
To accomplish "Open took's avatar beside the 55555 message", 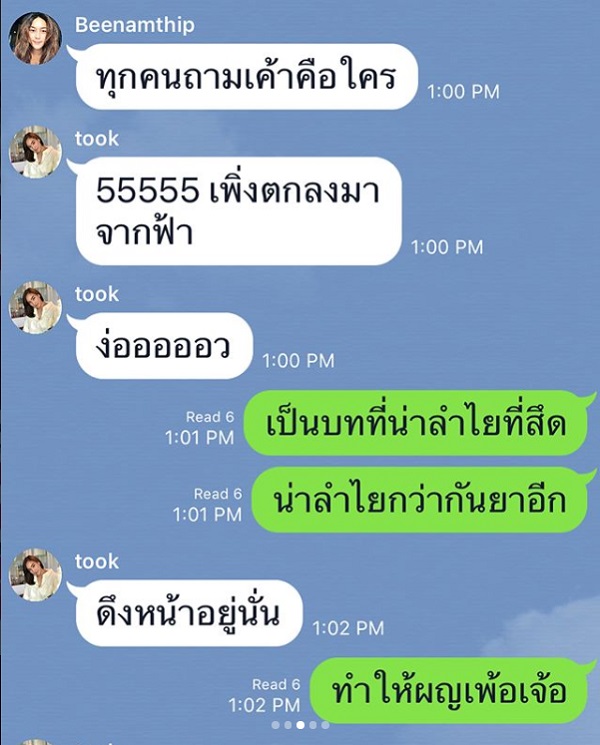I will pos(35,152).
